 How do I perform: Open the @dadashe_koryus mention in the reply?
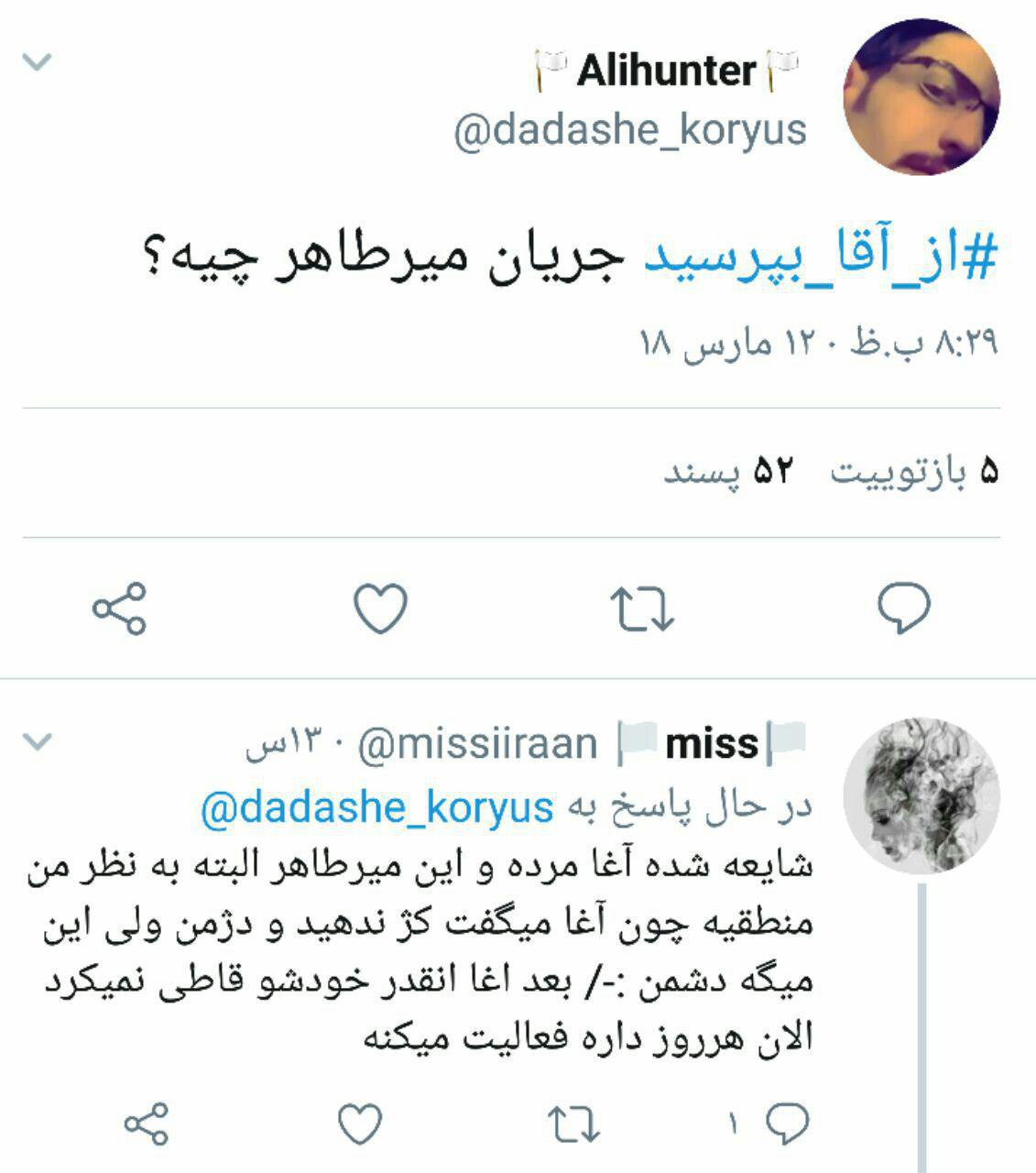tap(376, 808)
